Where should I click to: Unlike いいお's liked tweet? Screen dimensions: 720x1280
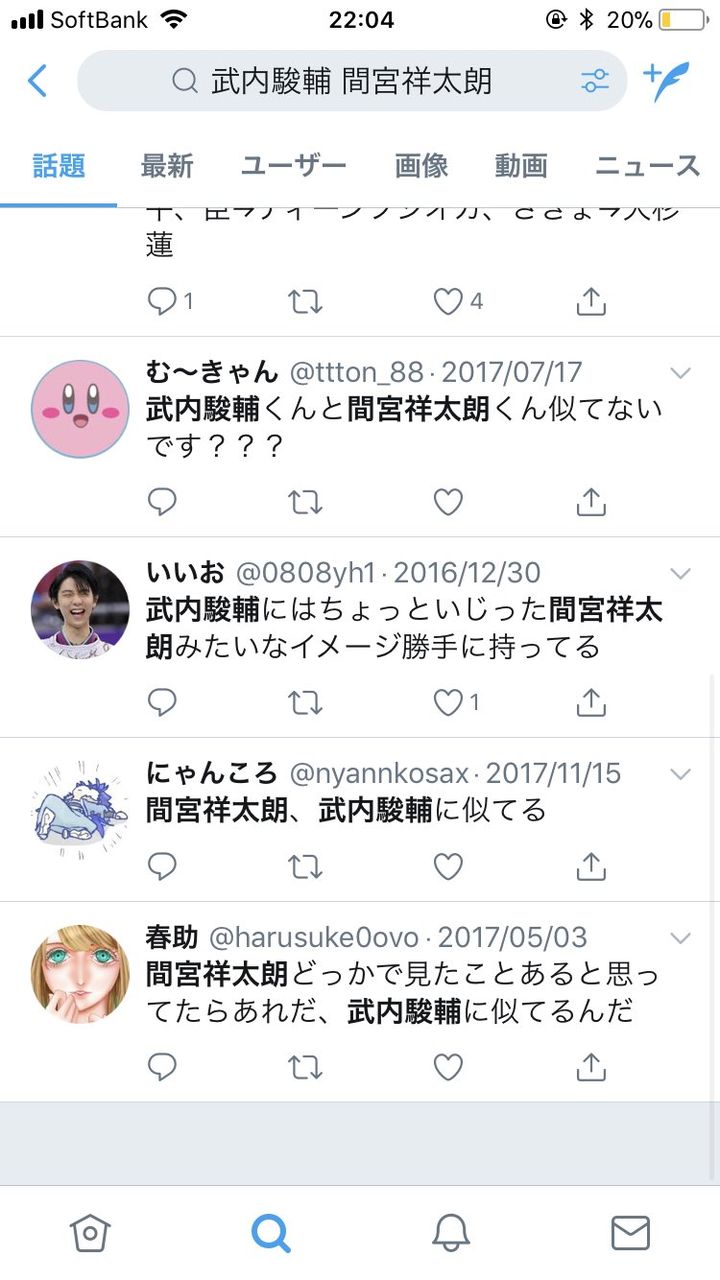tap(447, 703)
